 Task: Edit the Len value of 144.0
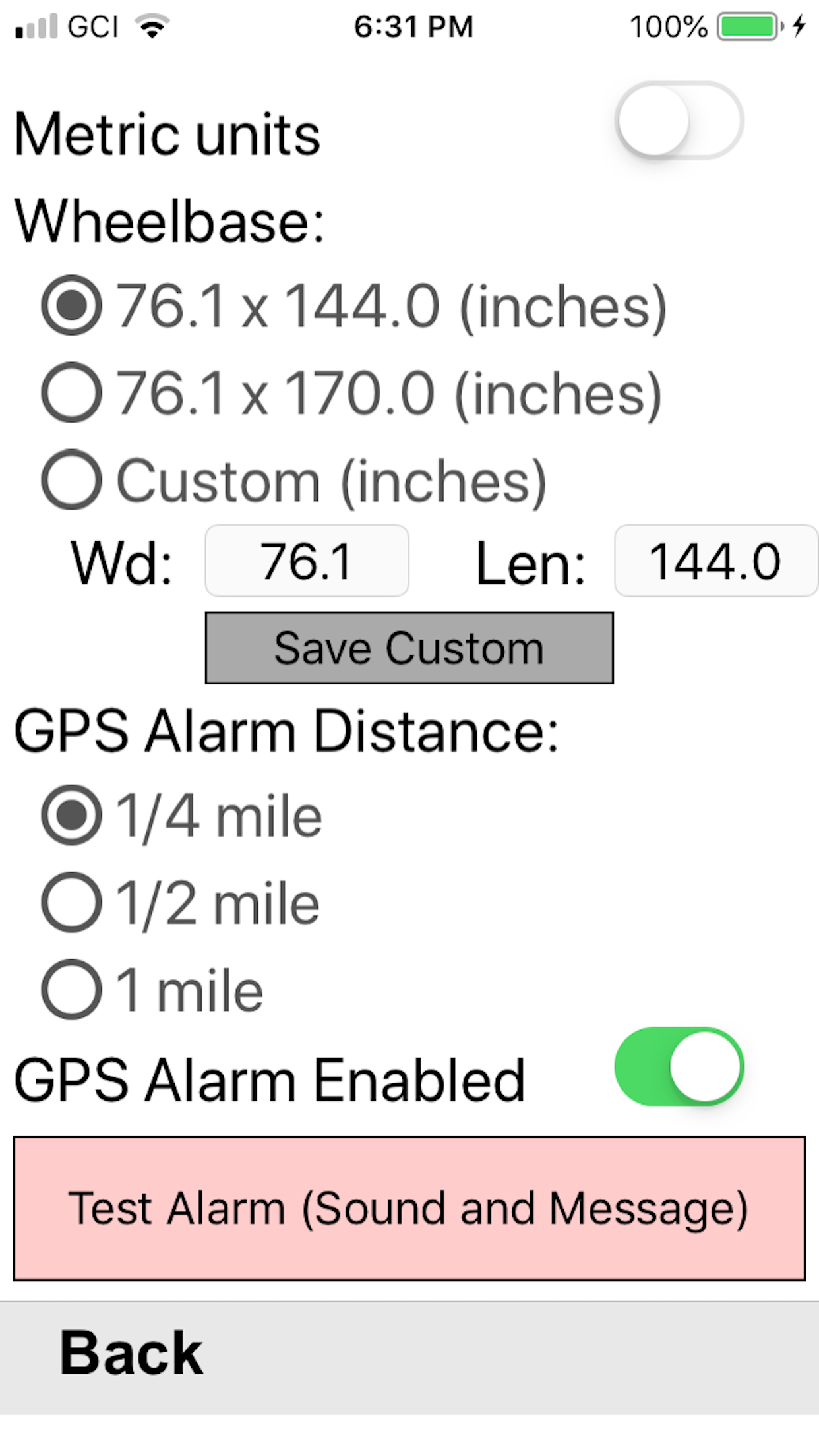[715, 561]
